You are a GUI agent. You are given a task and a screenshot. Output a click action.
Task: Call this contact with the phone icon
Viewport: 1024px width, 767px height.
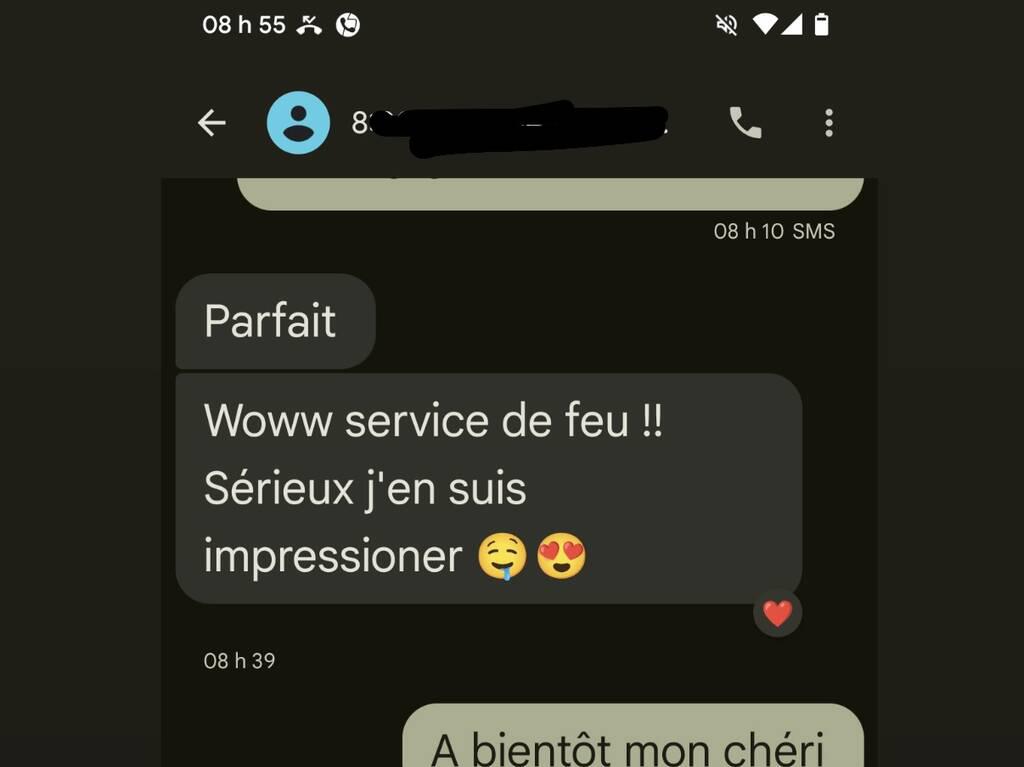tap(745, 123)
